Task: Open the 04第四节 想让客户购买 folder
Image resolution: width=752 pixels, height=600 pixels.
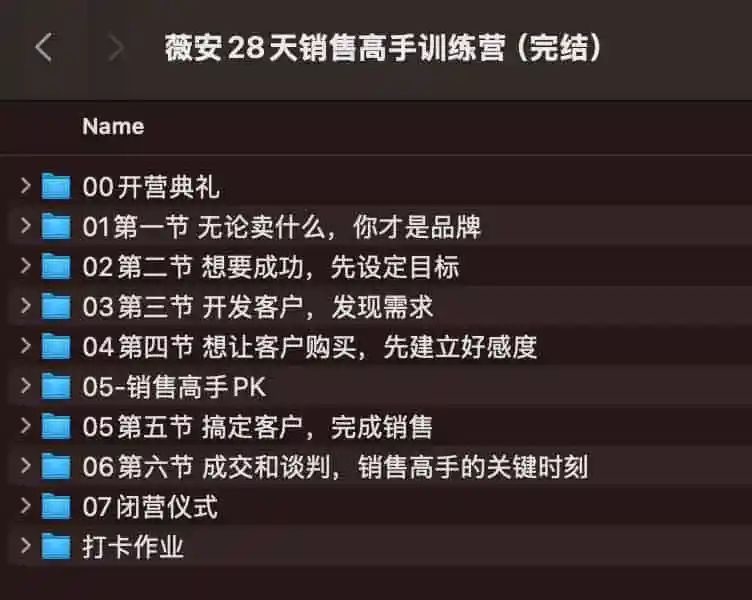Action: coord(309,347)
